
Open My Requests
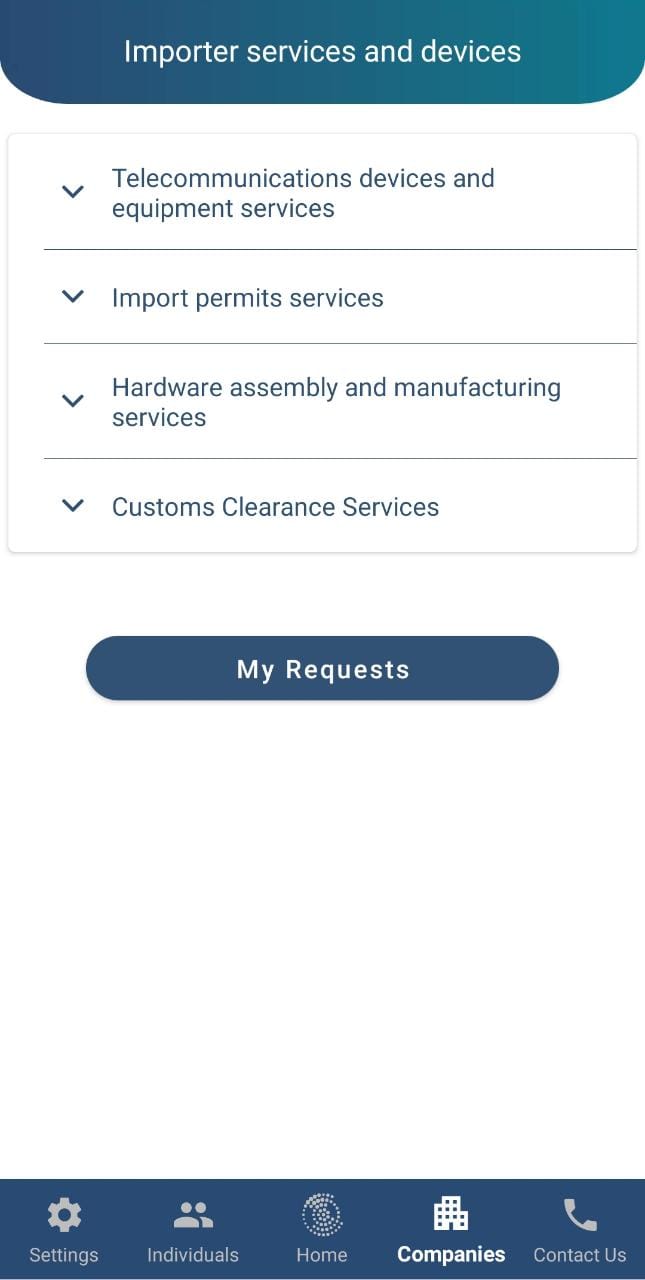pyautogui.click(x=322, y=668)
